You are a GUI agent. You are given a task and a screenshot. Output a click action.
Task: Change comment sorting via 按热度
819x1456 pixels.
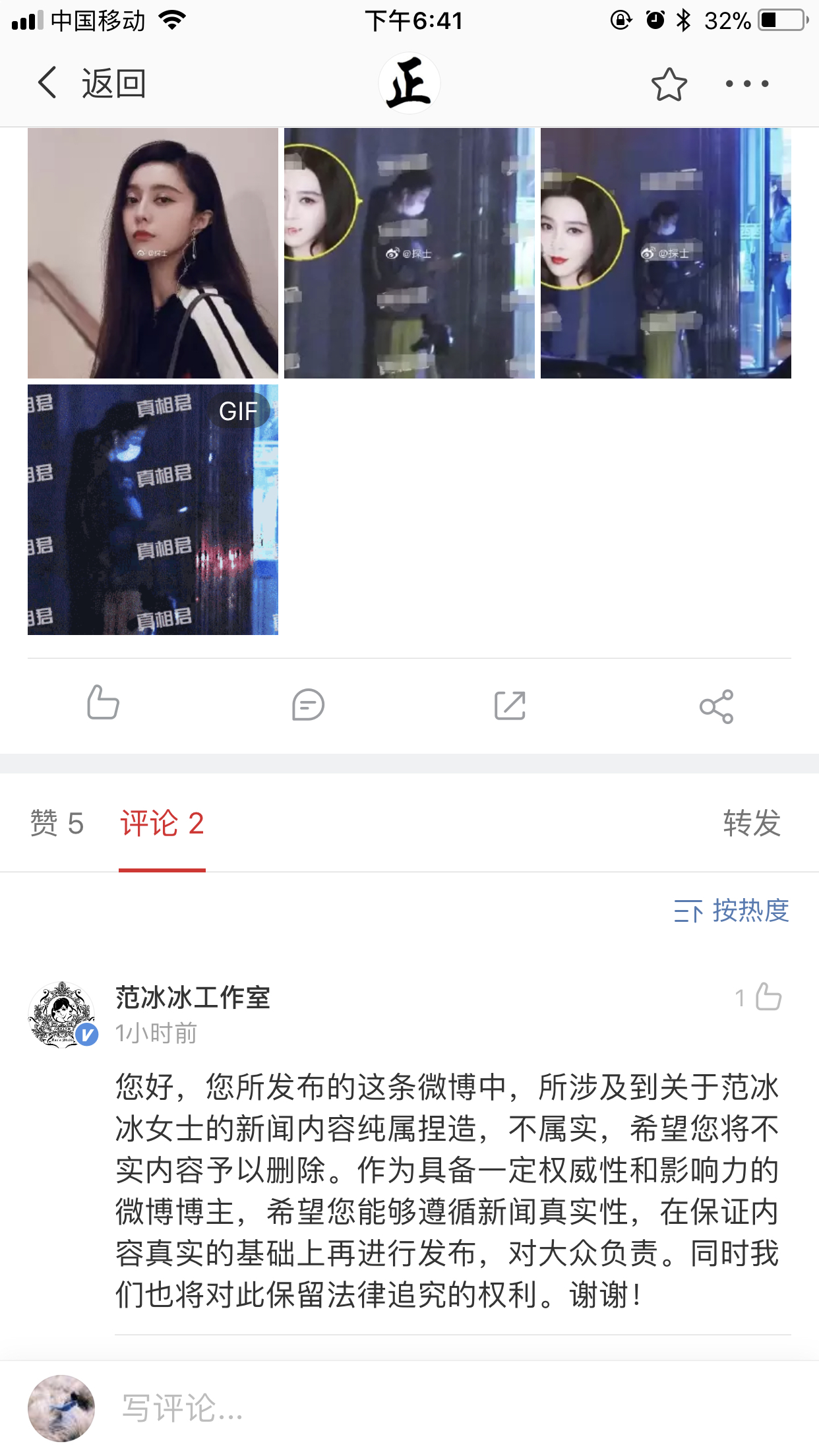pyautogui.click(x=732, y=911)
